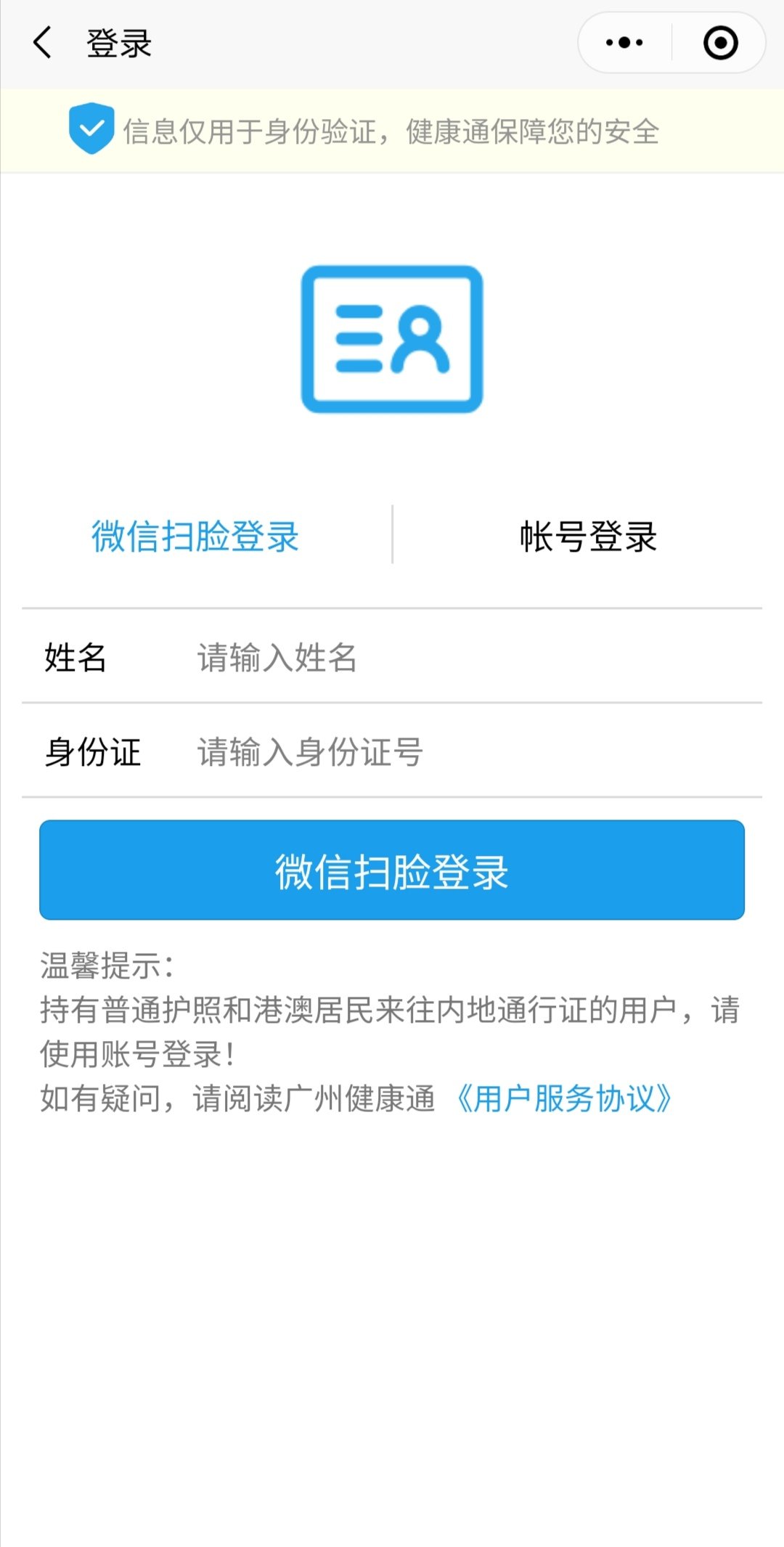Switch to the 帐号登录 tab
This screenshot has width=784, height=1547.
pyautogui.click(x=588, y=536)
